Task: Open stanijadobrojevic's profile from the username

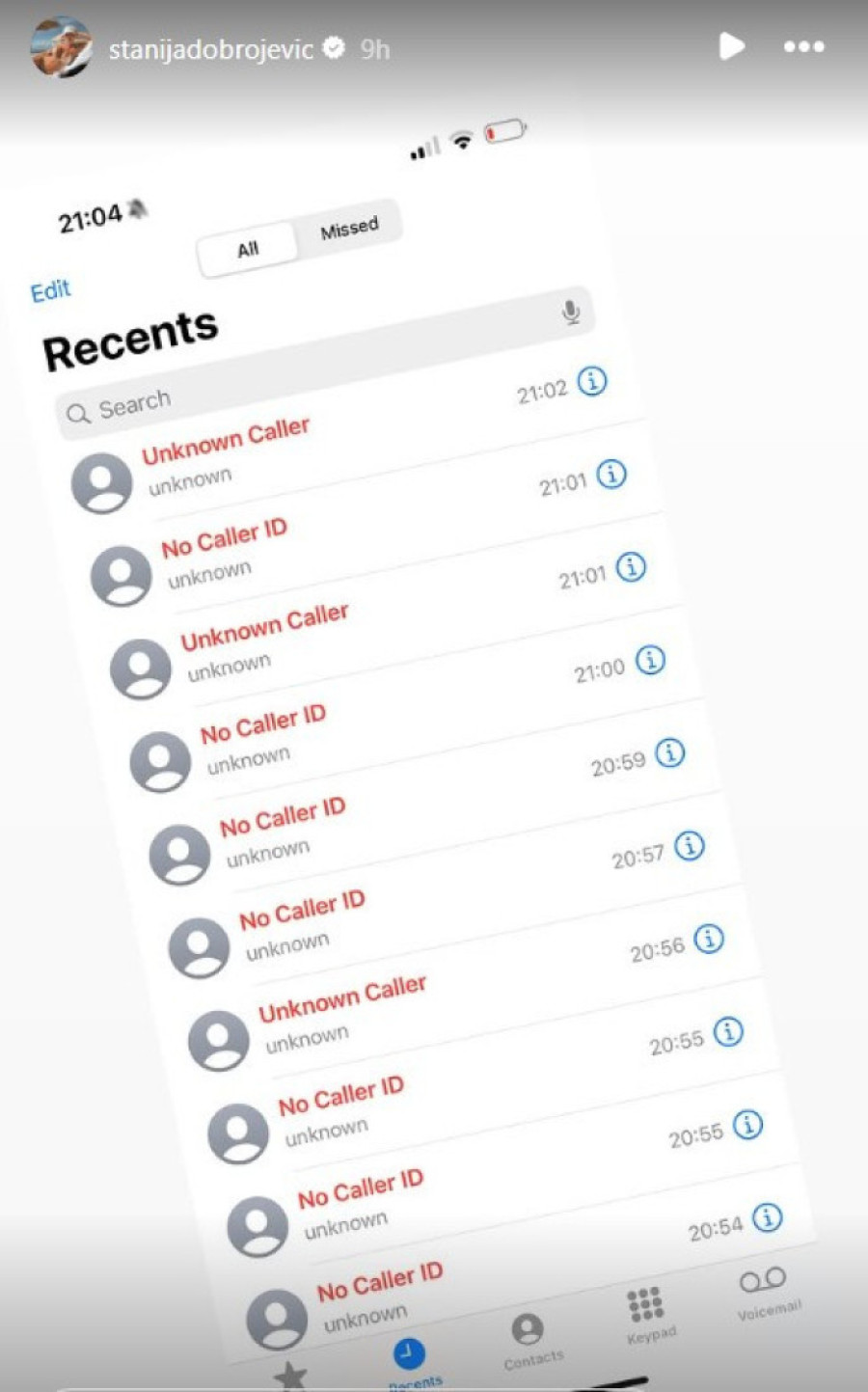Action: click(210, 49)
